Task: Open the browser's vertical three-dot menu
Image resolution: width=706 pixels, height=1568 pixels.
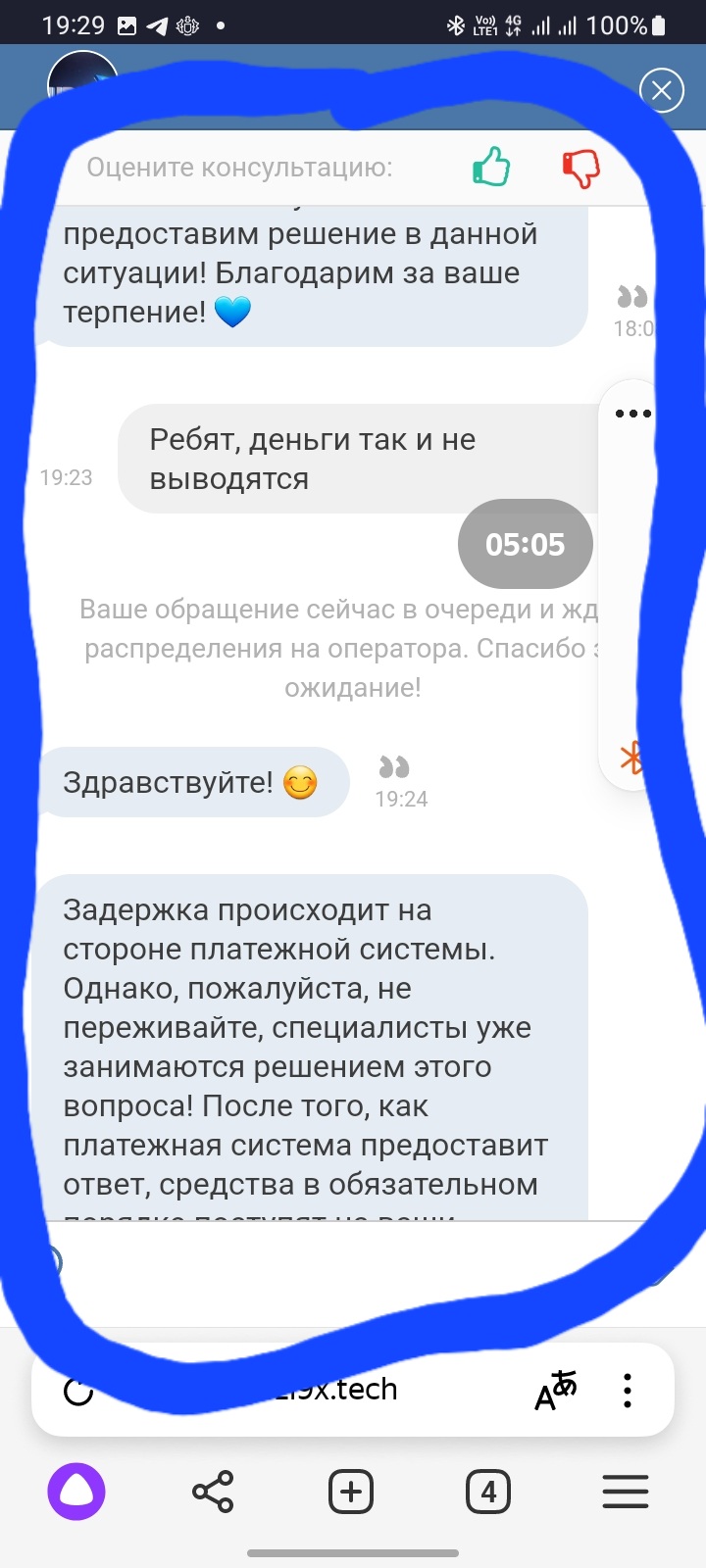Action: coord(627,1389)
